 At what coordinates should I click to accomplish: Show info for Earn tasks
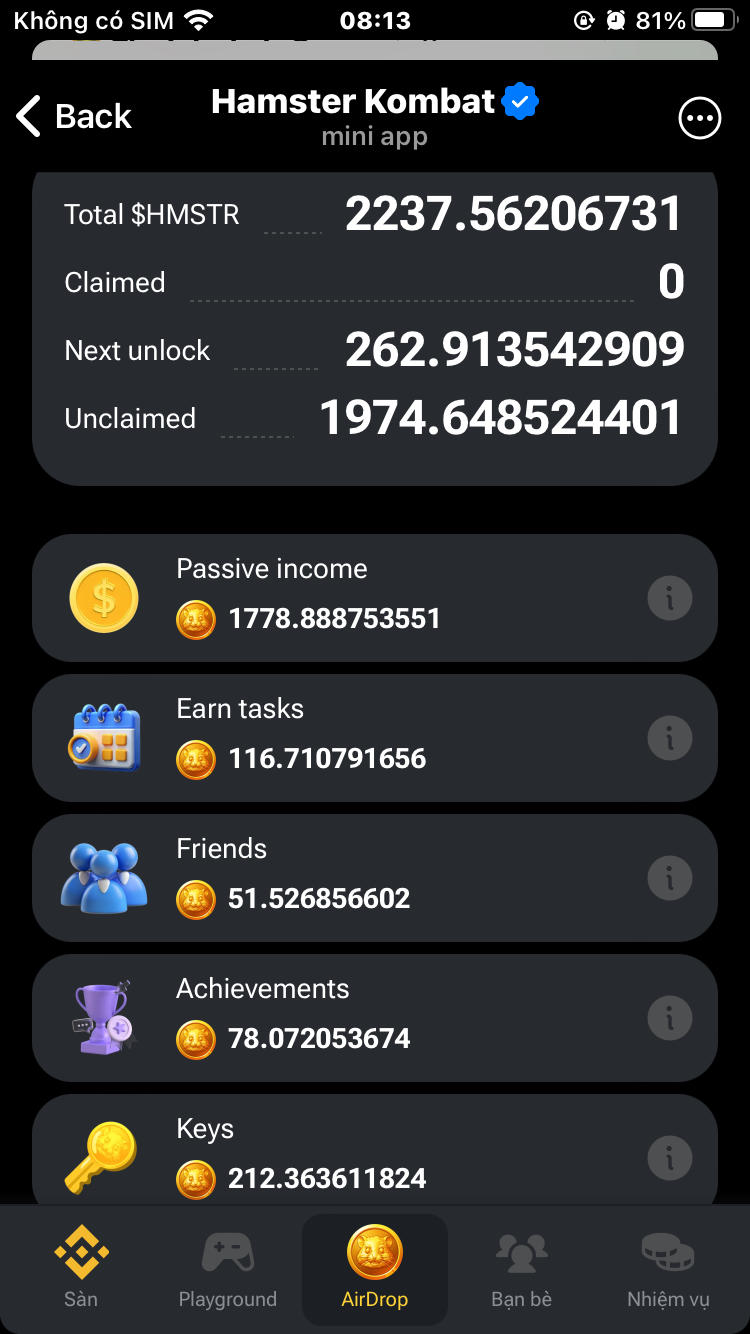click(x=669, y=738)
